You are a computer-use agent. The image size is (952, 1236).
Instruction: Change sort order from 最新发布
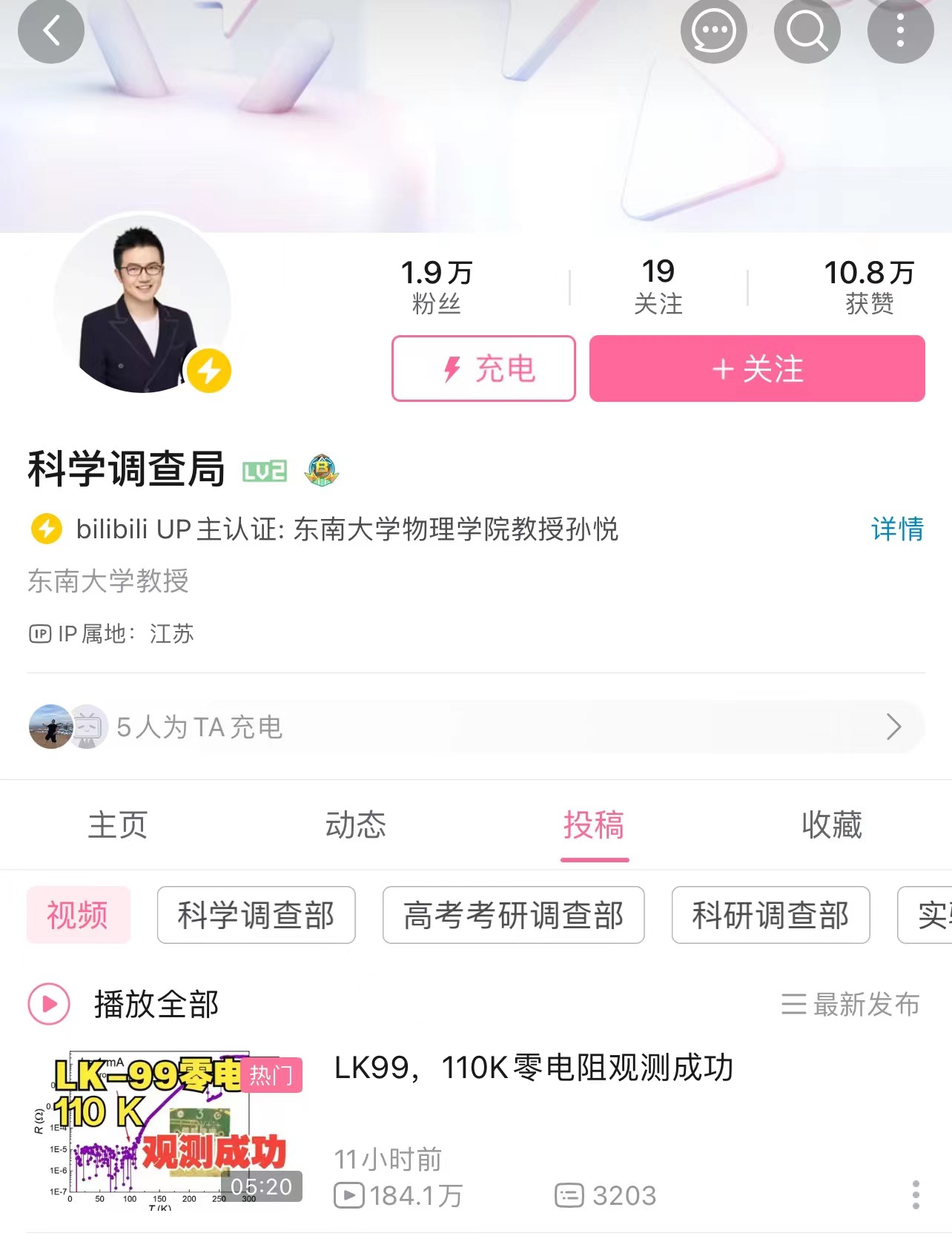(x=850, y=1005)
